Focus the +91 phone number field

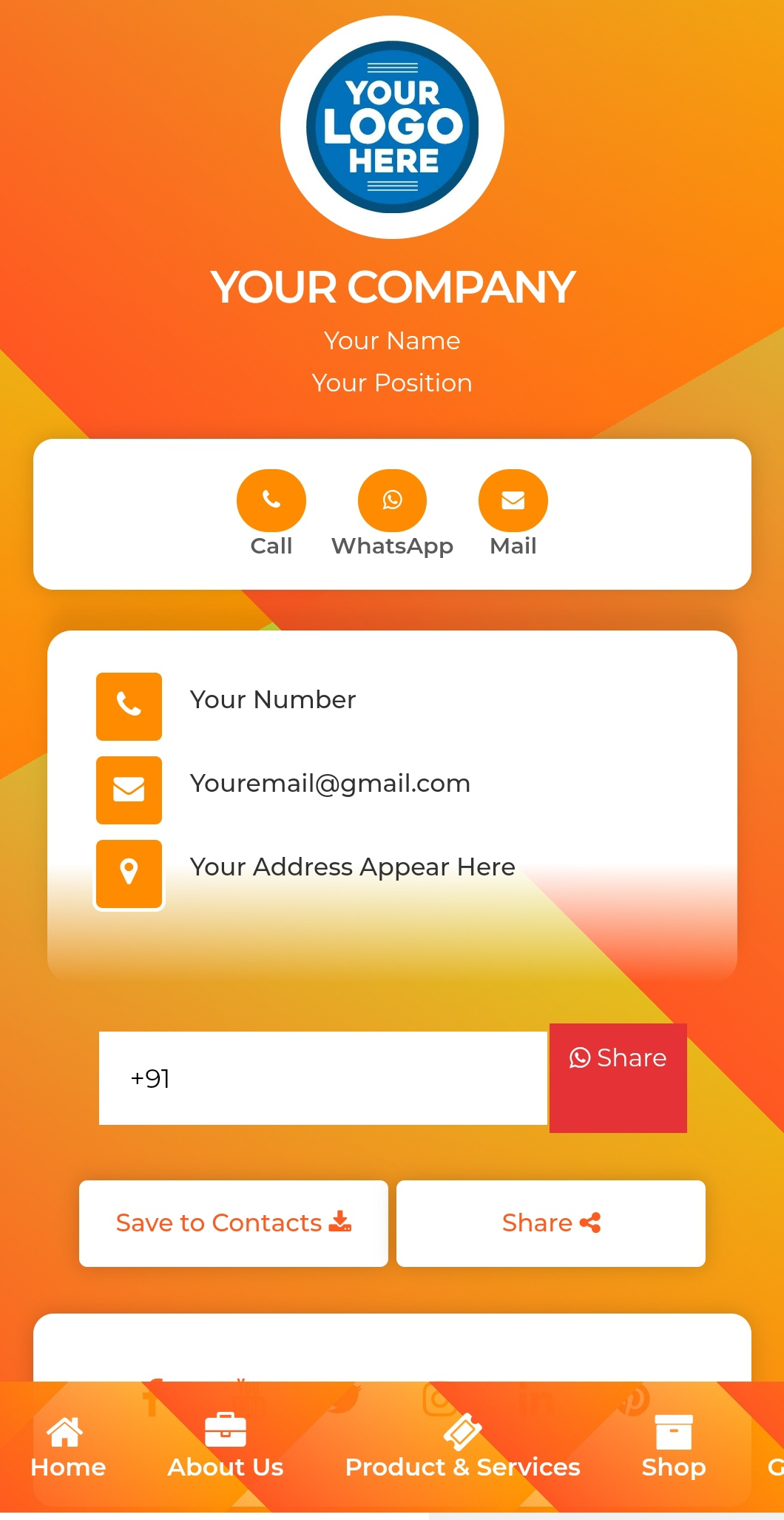click(322, 1078)
